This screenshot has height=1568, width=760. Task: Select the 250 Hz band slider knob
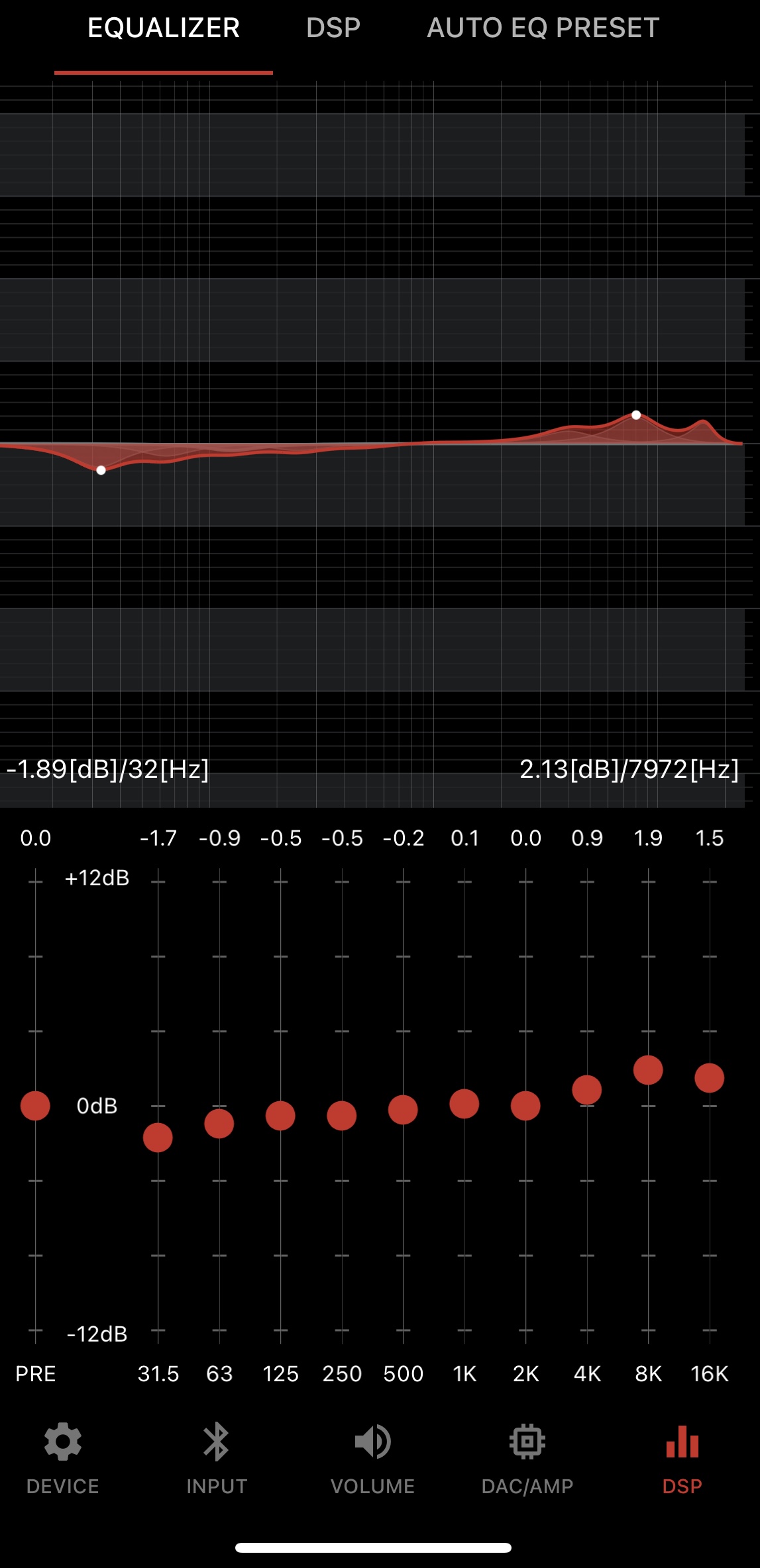(342, 1116)
